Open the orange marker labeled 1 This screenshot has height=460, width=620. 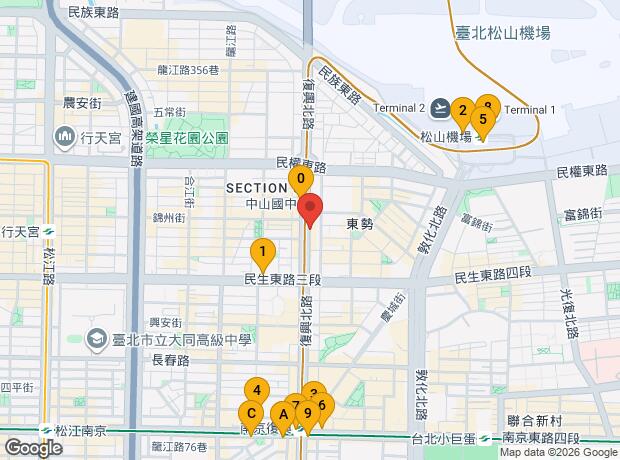pos(263,252)
